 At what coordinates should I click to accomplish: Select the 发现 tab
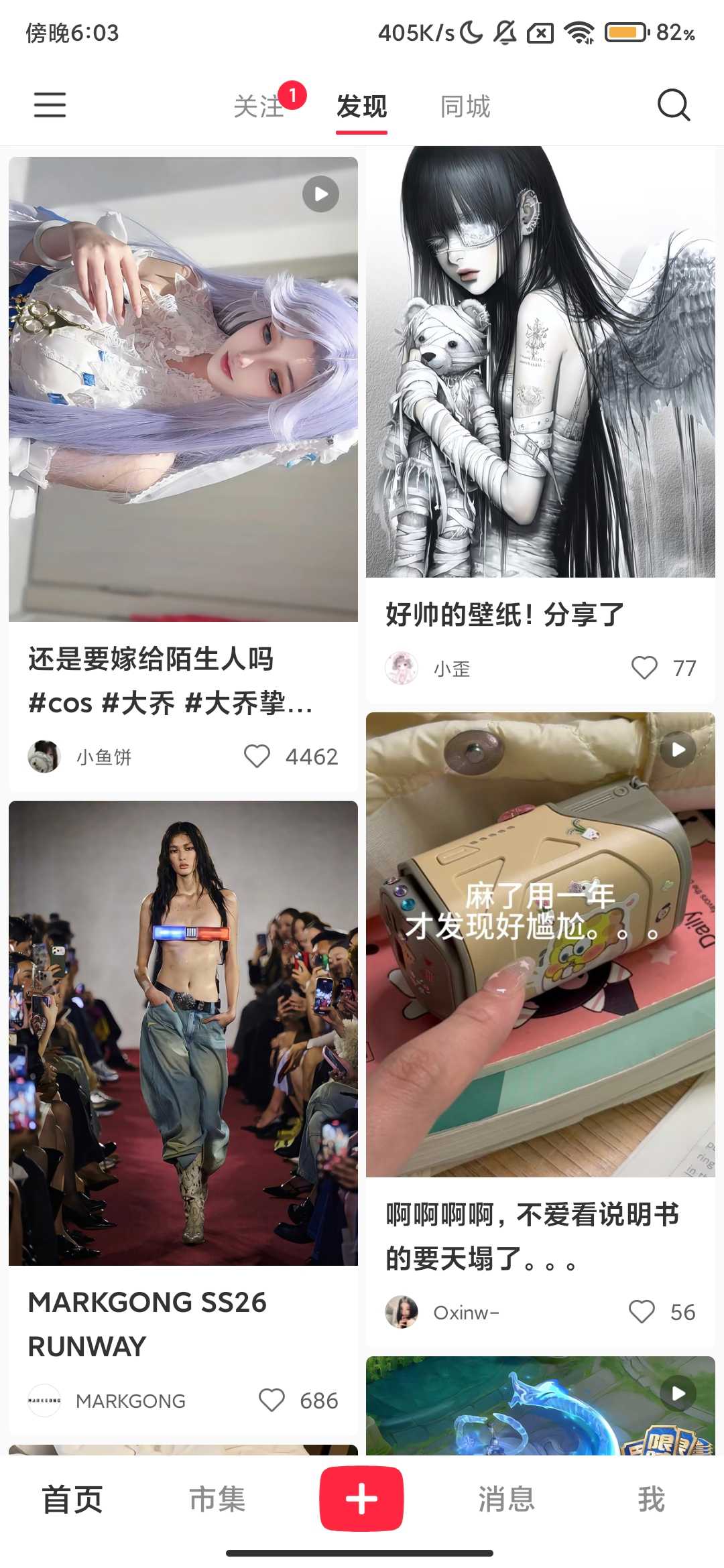point(361,107)
